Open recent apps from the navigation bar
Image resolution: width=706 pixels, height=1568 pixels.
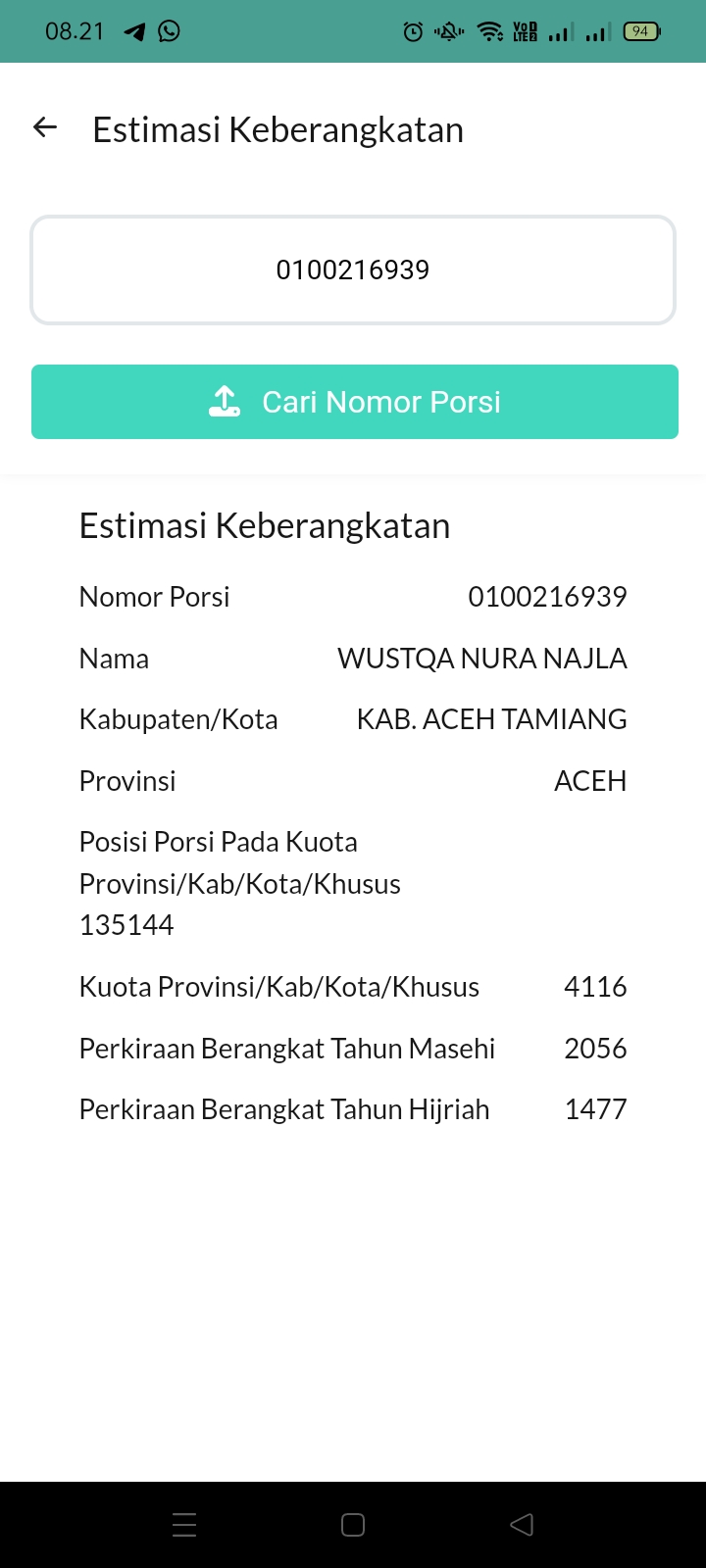(184, 1525)
